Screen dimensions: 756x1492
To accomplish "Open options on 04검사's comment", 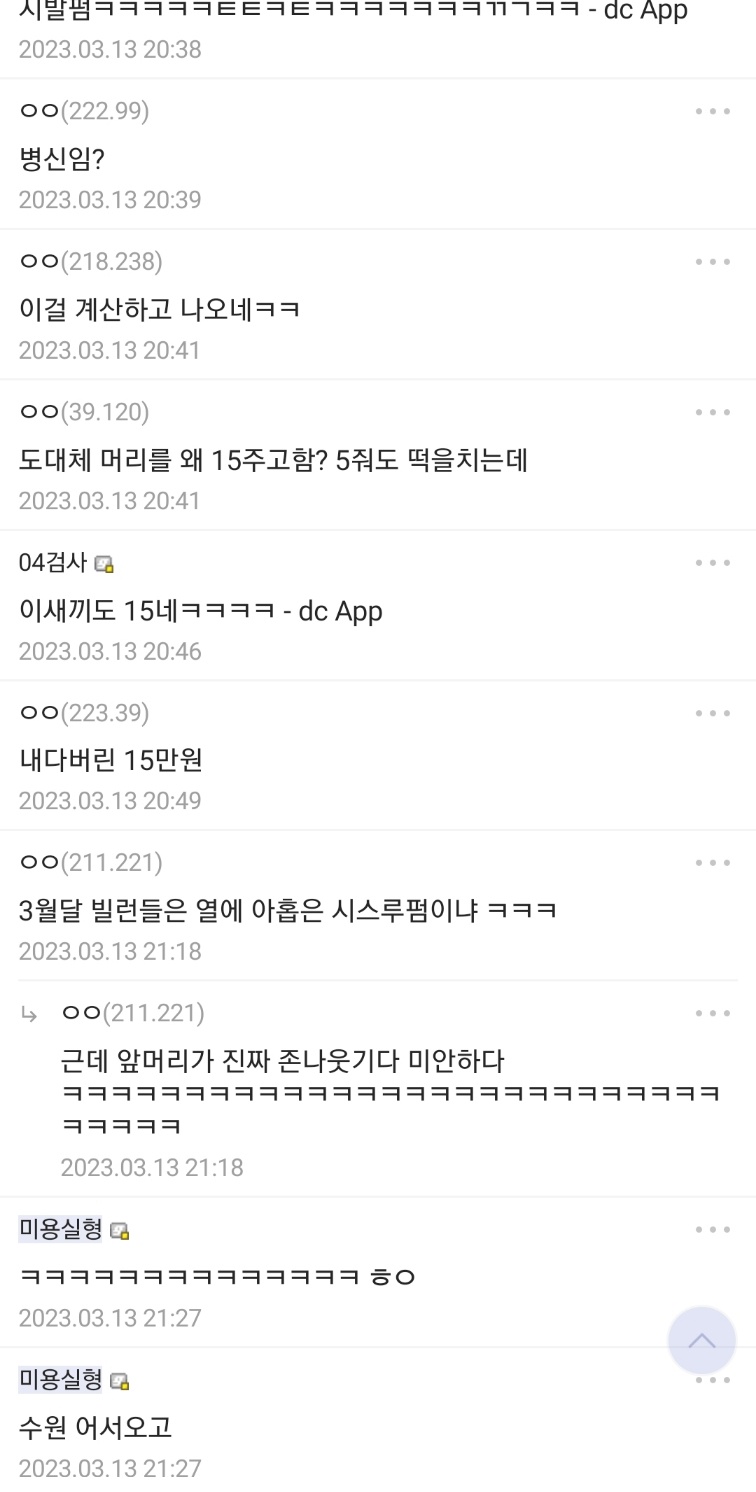I will [713, 563].
